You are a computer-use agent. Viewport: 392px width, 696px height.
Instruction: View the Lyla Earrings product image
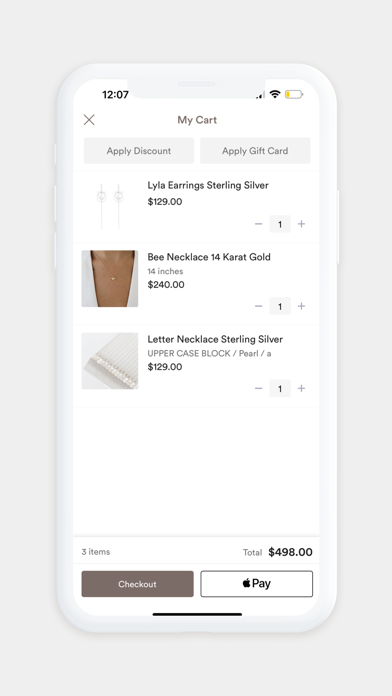[x=110, y=205]
